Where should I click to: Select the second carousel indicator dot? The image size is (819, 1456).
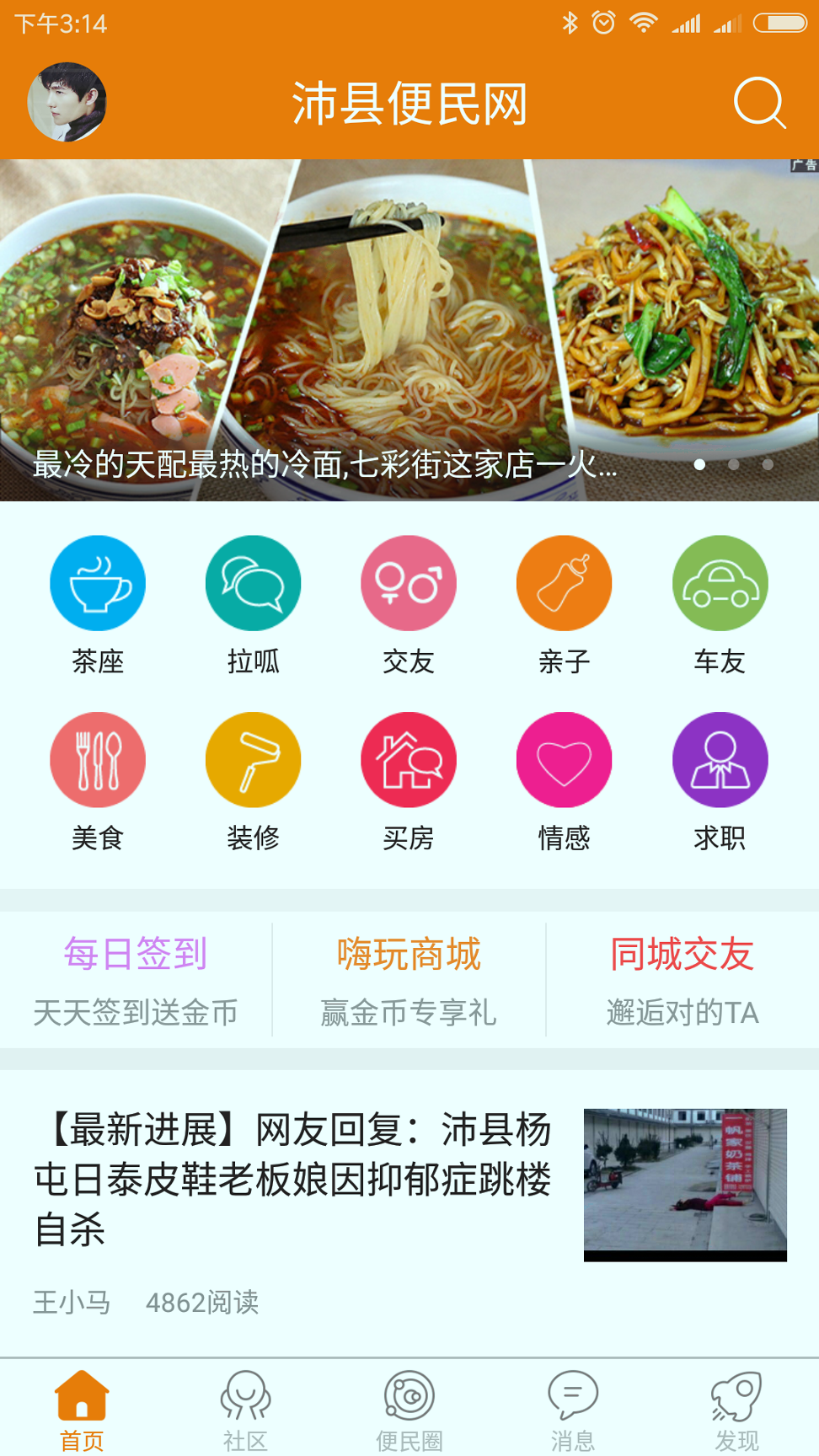(733, 463)
